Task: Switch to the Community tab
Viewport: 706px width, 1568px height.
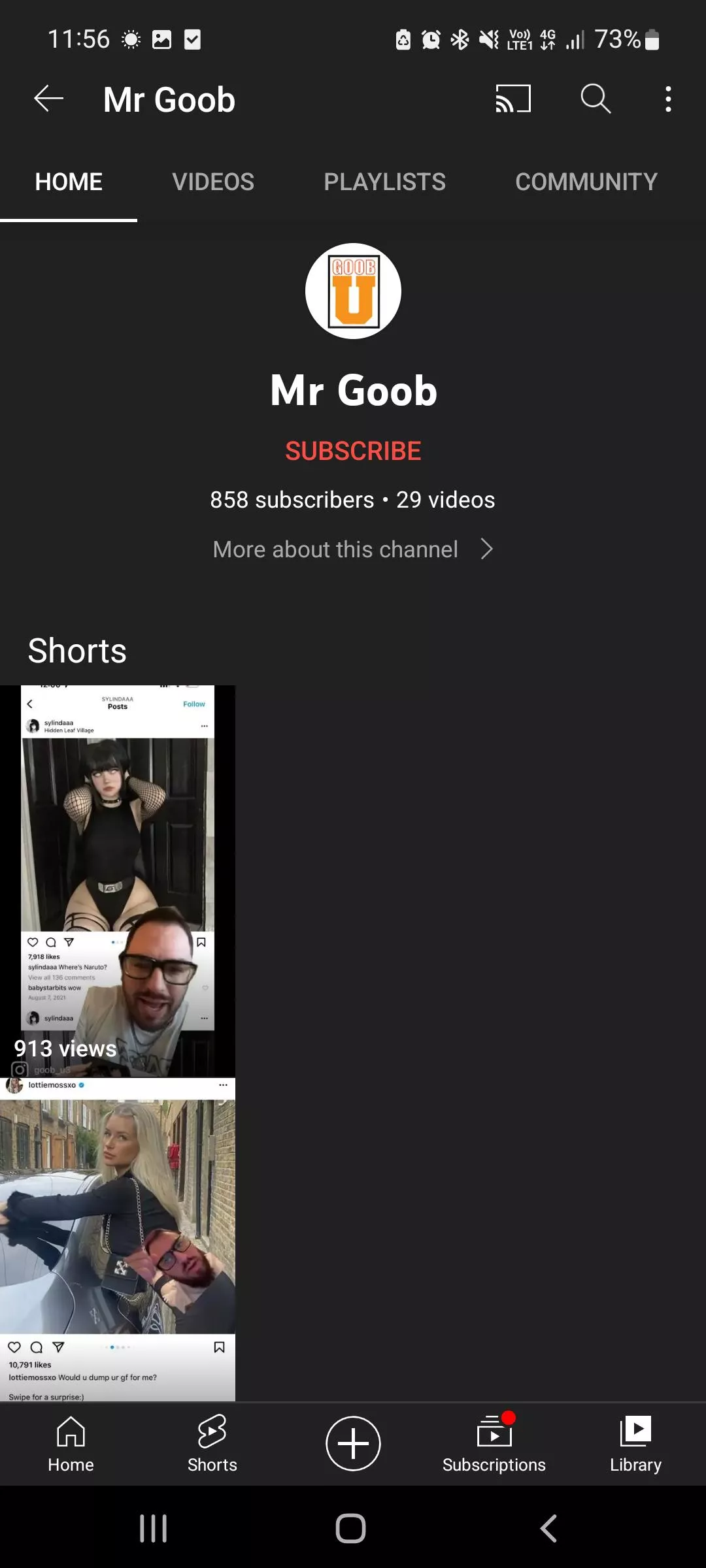Action: tap(586, 182)
